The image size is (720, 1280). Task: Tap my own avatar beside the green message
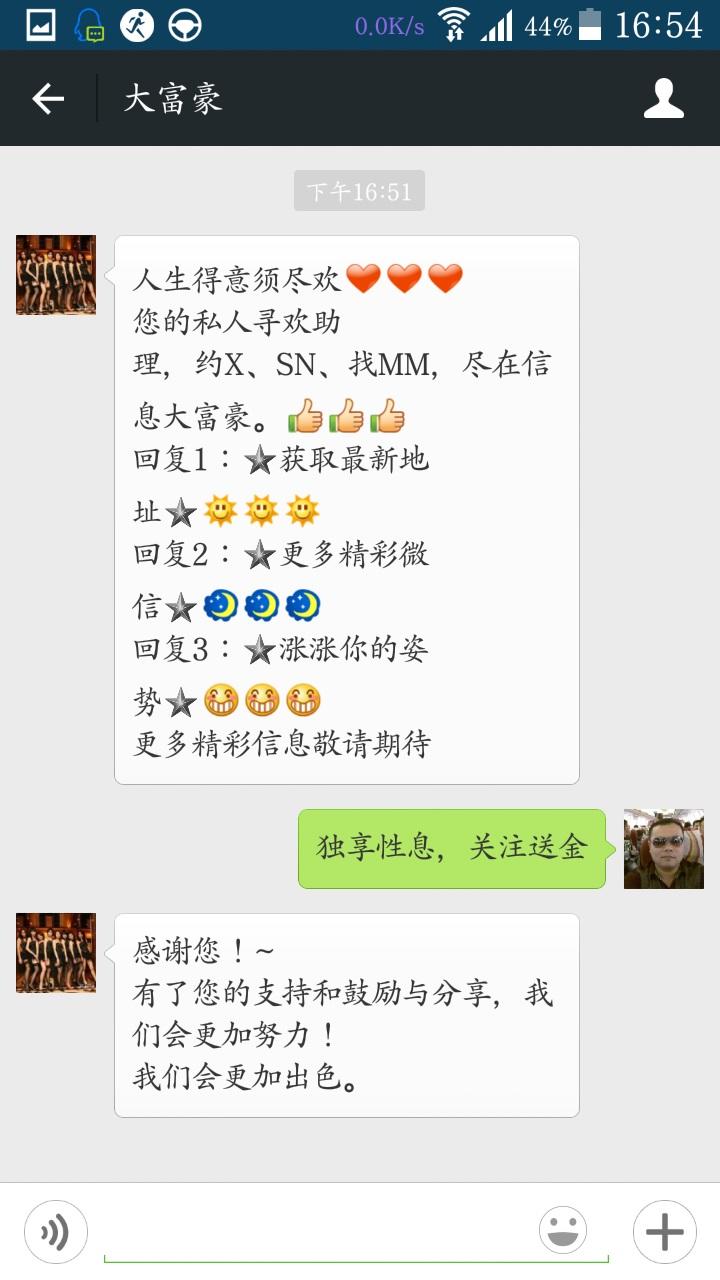[x=663, y=849]
